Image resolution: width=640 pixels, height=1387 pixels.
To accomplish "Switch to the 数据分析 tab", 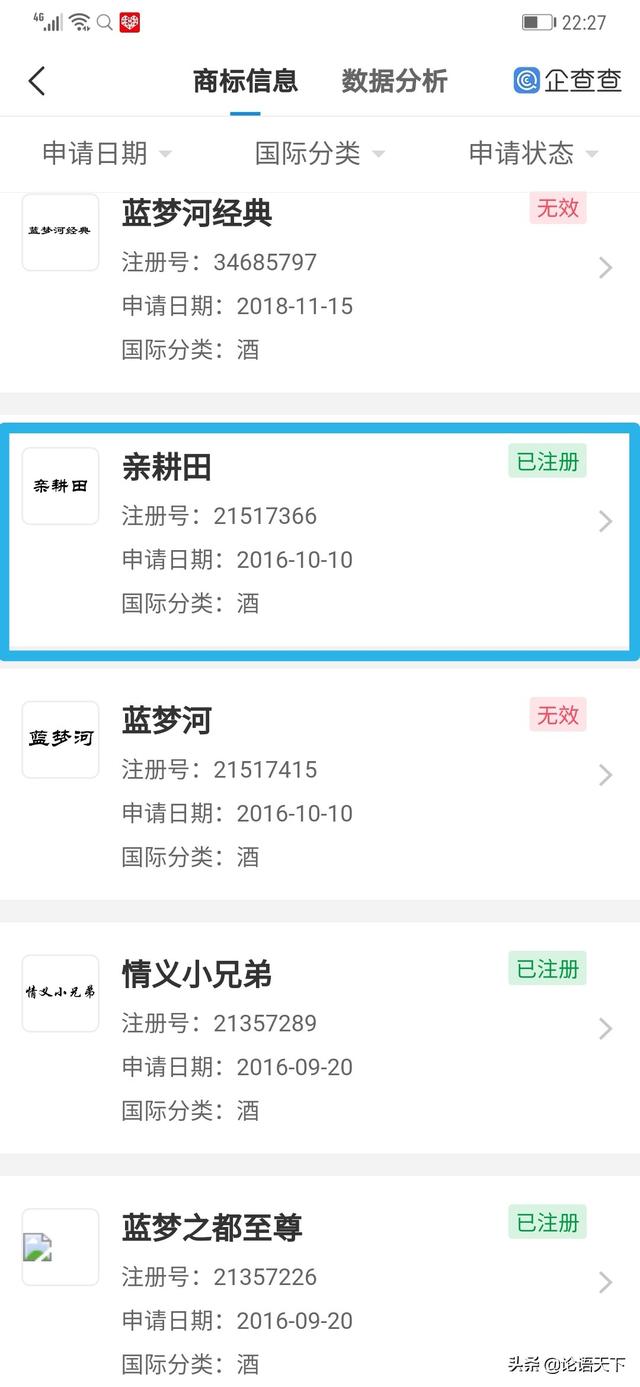I will tap(394, 81).
